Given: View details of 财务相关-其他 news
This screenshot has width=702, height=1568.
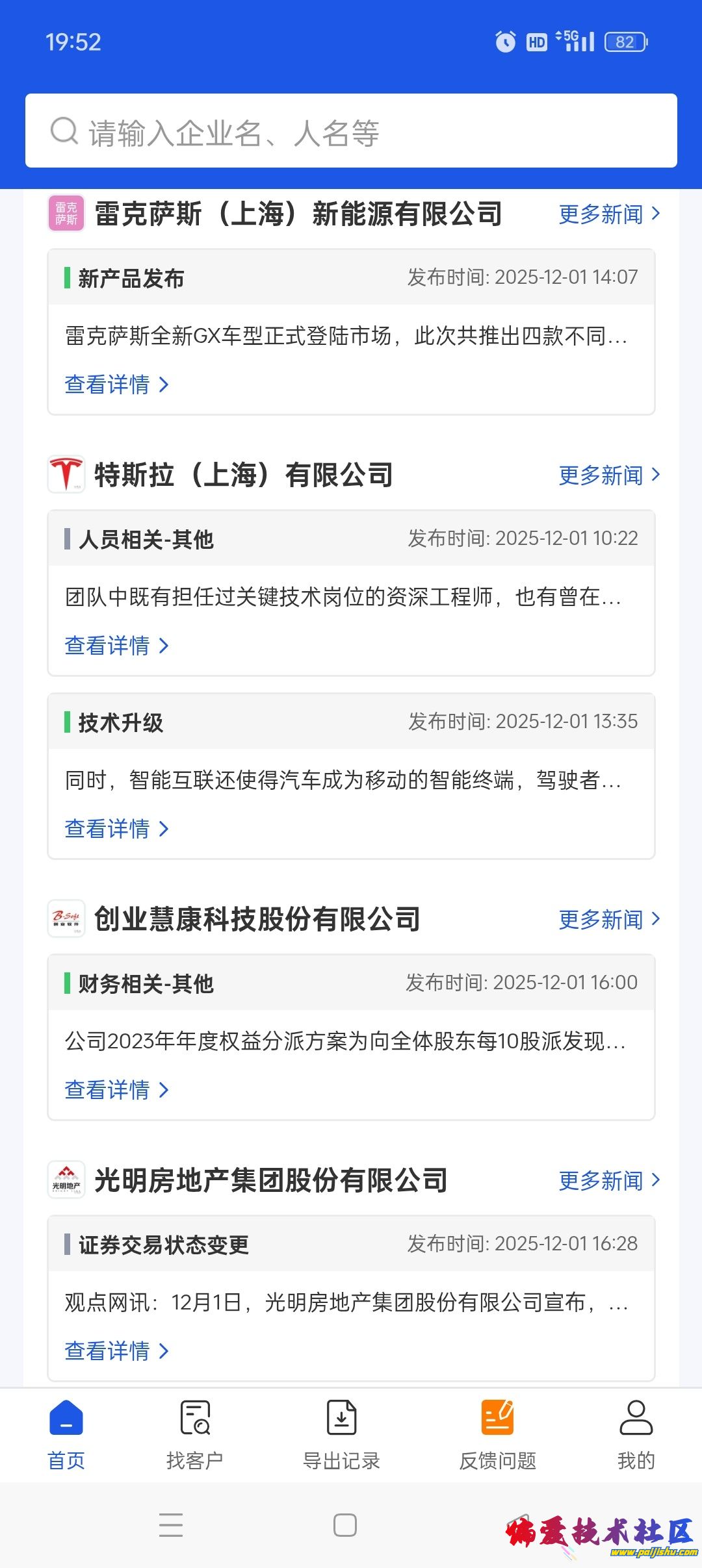Looking at the screenshot, I should click(x=116, y=1090).
